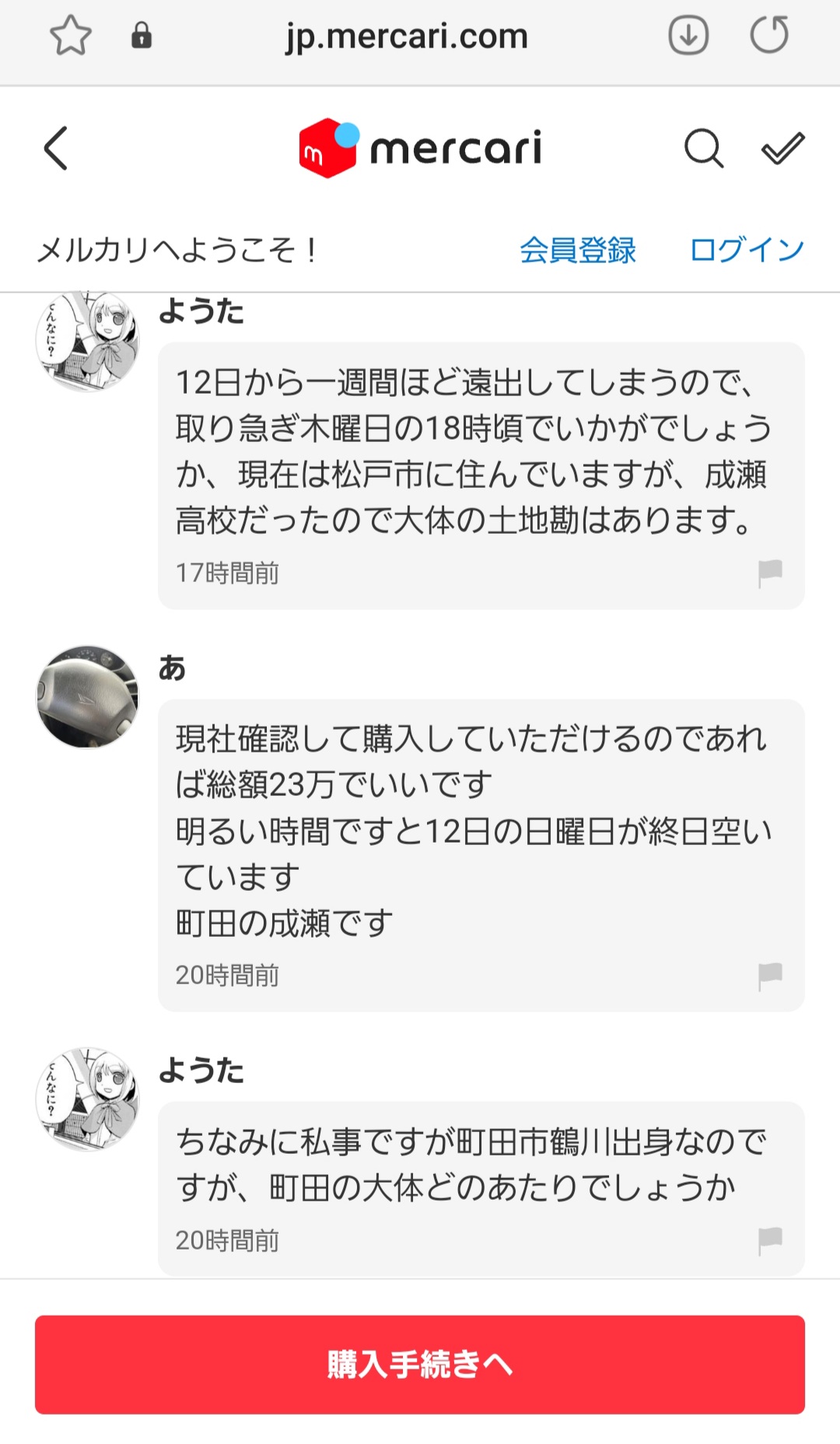Tap the mercari logo to go home
Viewport: 840px width, 1444px height.
click(x=420, y=148)
